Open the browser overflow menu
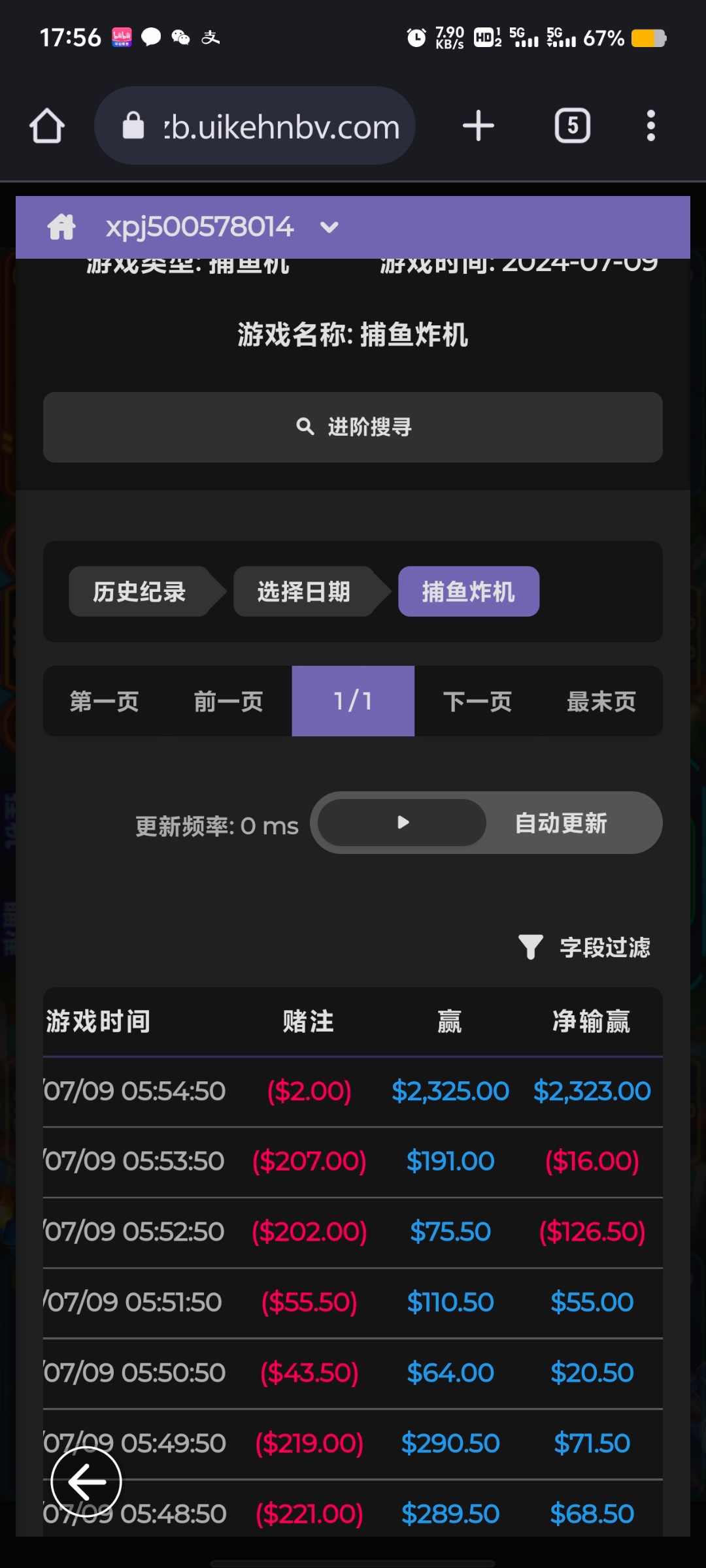Viewport: 706px width, 1568px height. click(650, 125)
